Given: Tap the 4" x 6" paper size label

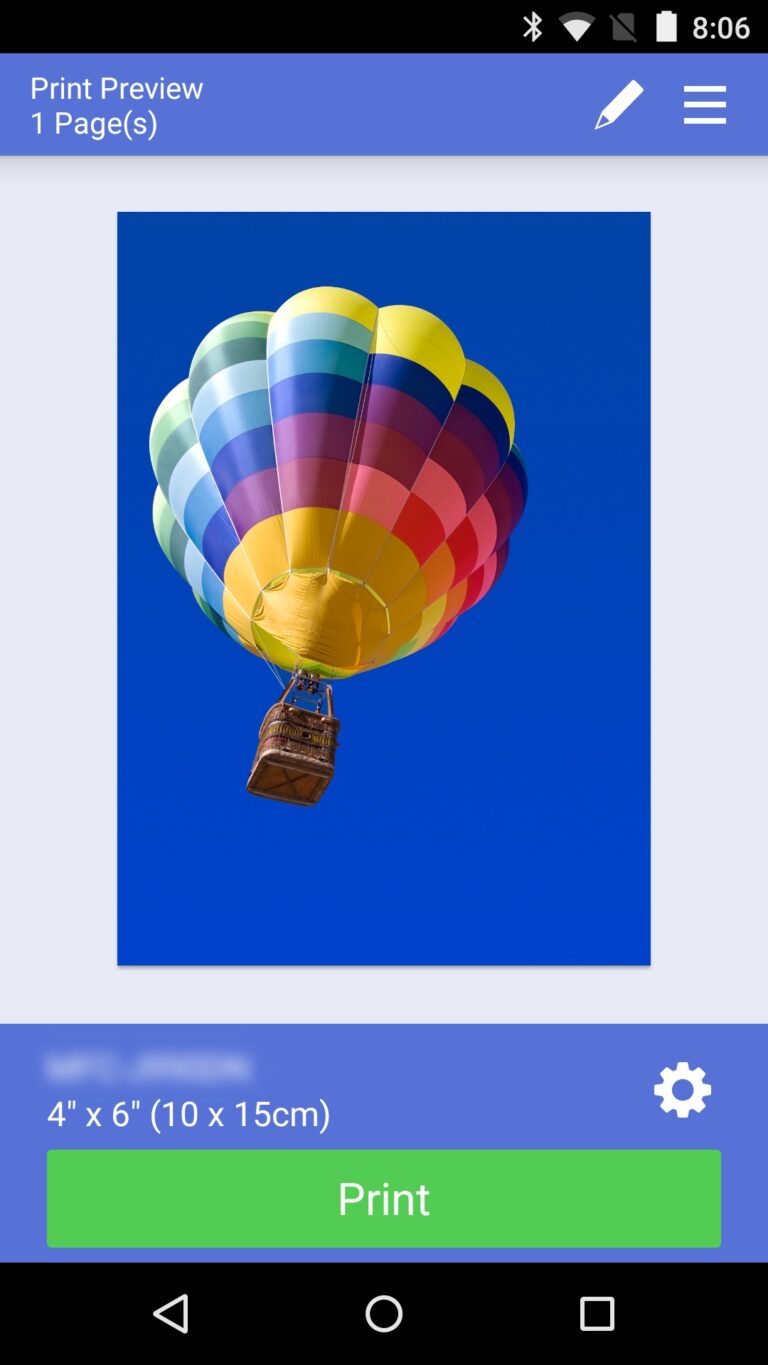Looking at the screenshot, I should [190, 1113].
